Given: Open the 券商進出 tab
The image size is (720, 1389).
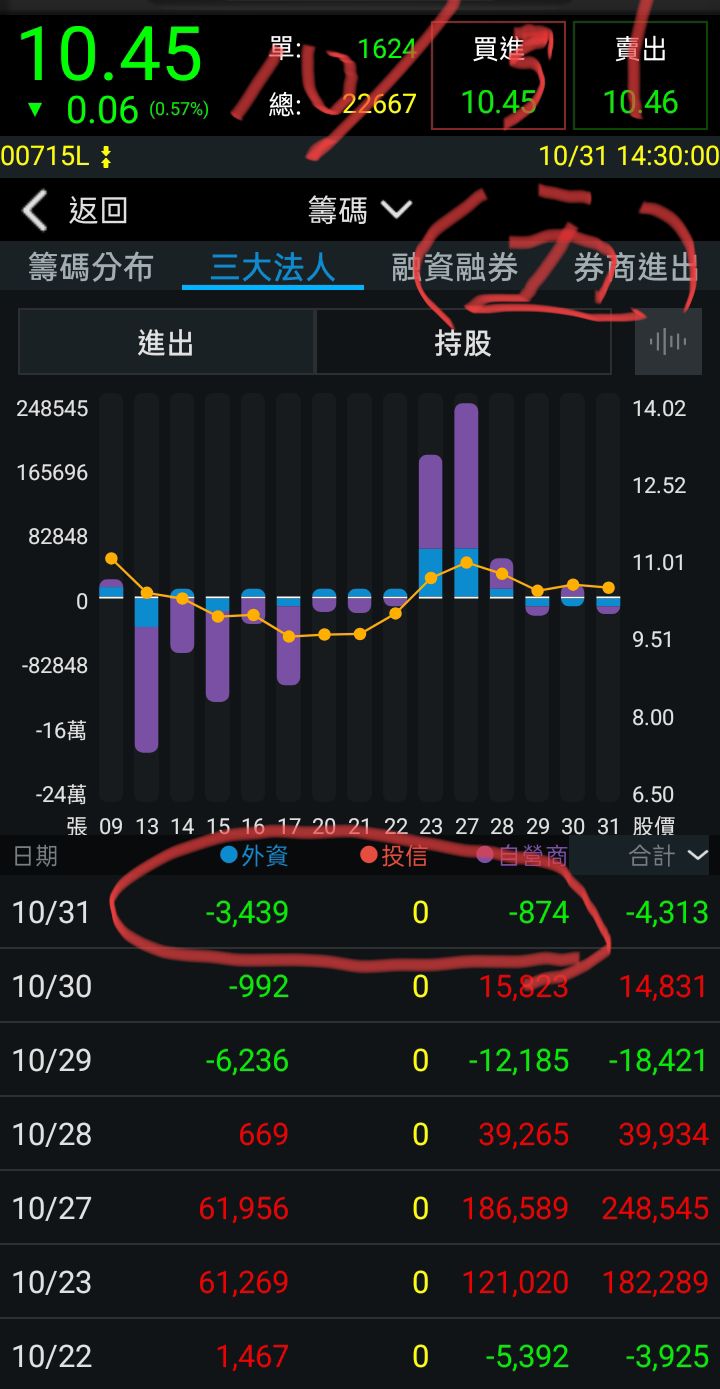Looking at the screenshot, I should 636,268.
